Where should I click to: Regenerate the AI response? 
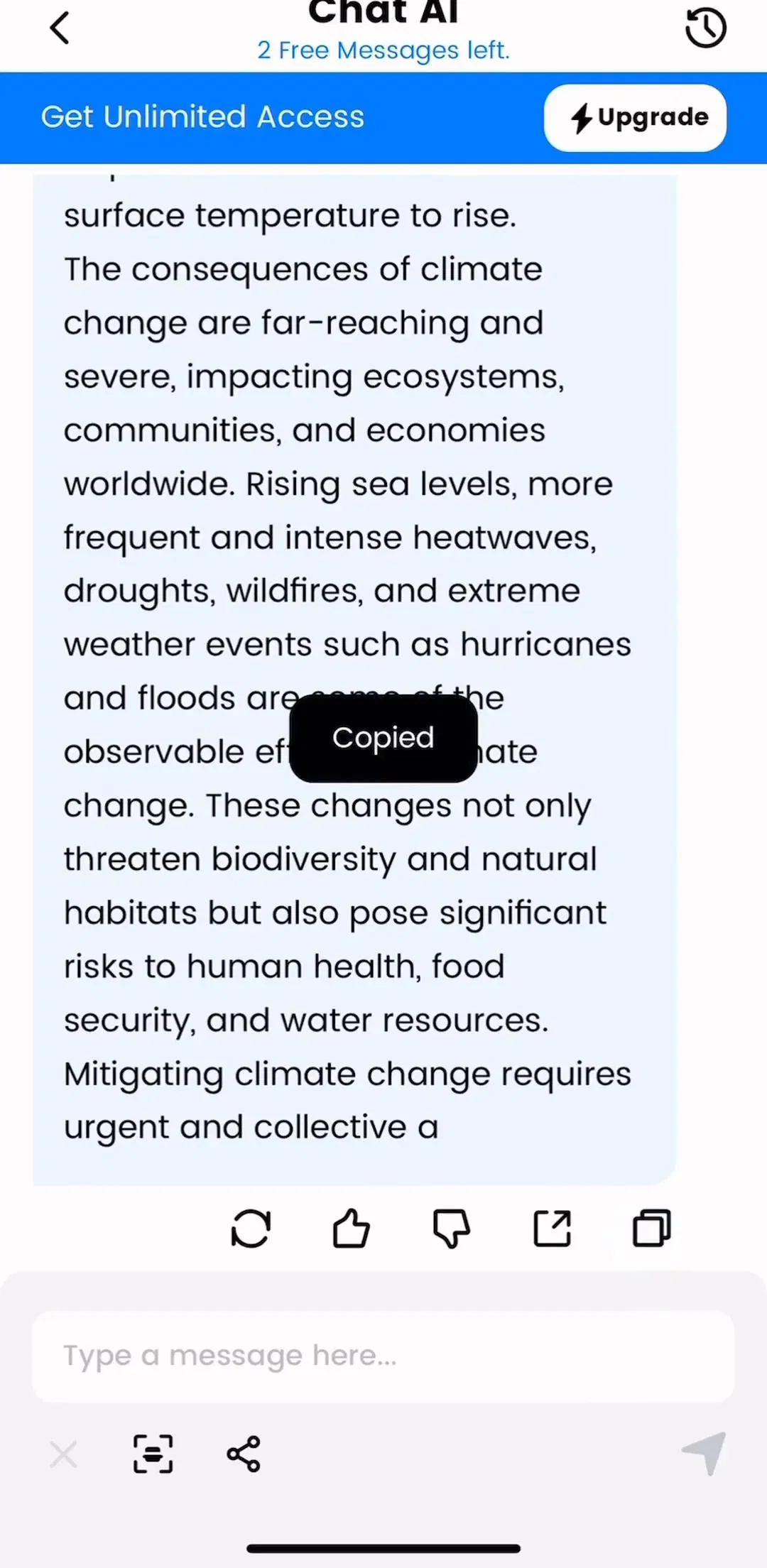251,1229
